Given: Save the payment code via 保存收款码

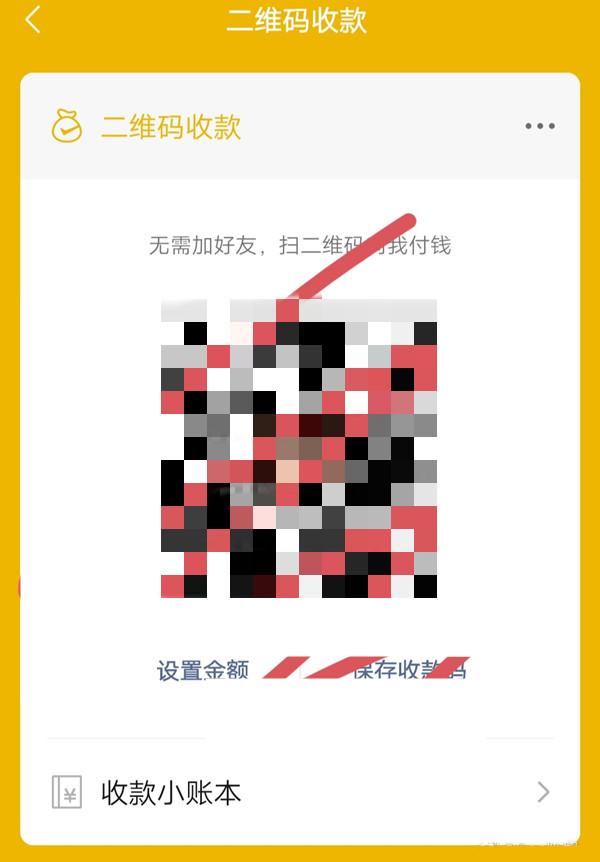Looking at the screenshot, I should click(408, 670).
